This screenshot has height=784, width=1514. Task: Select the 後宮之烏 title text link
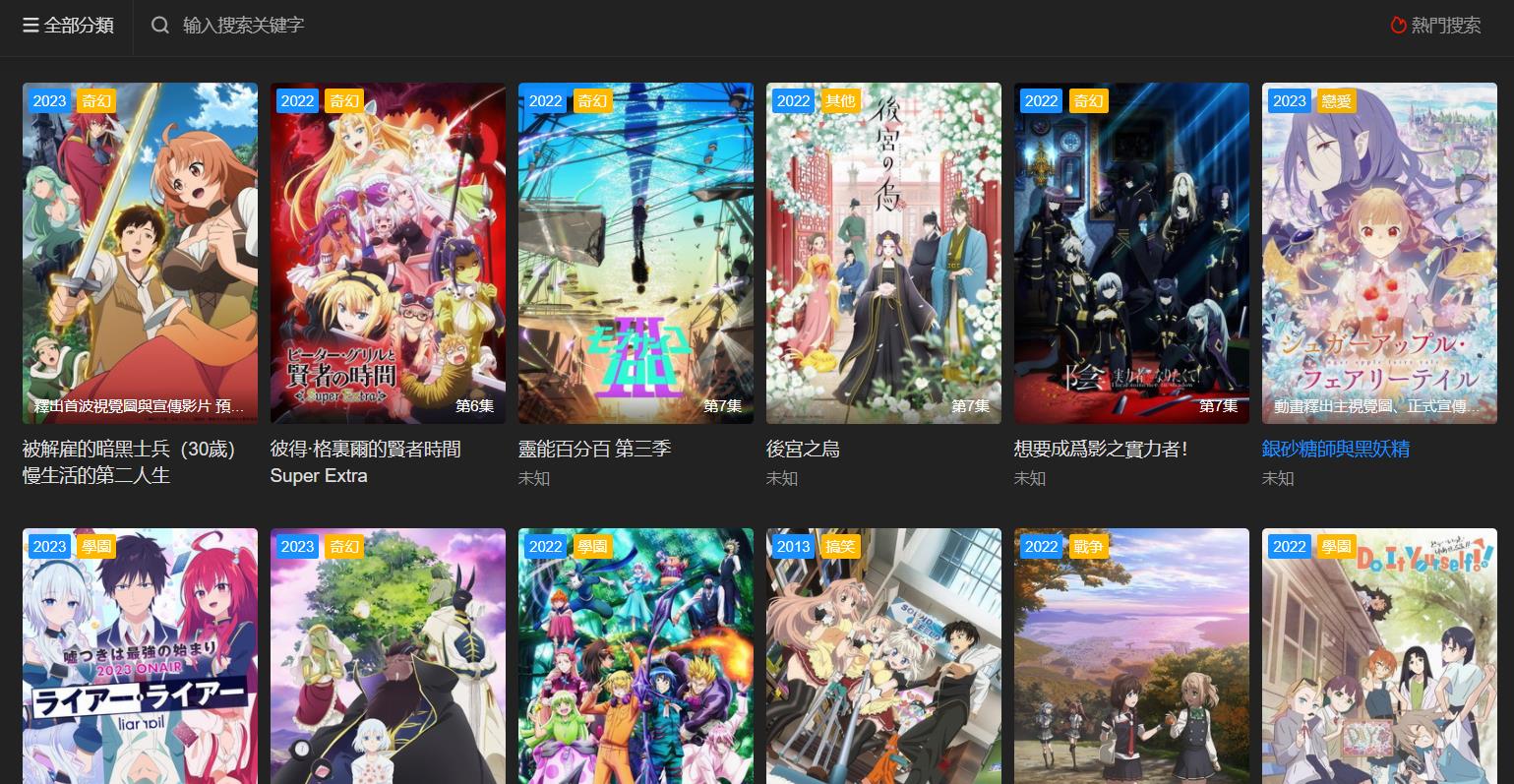pyautogui.click(x=803, y=449)
